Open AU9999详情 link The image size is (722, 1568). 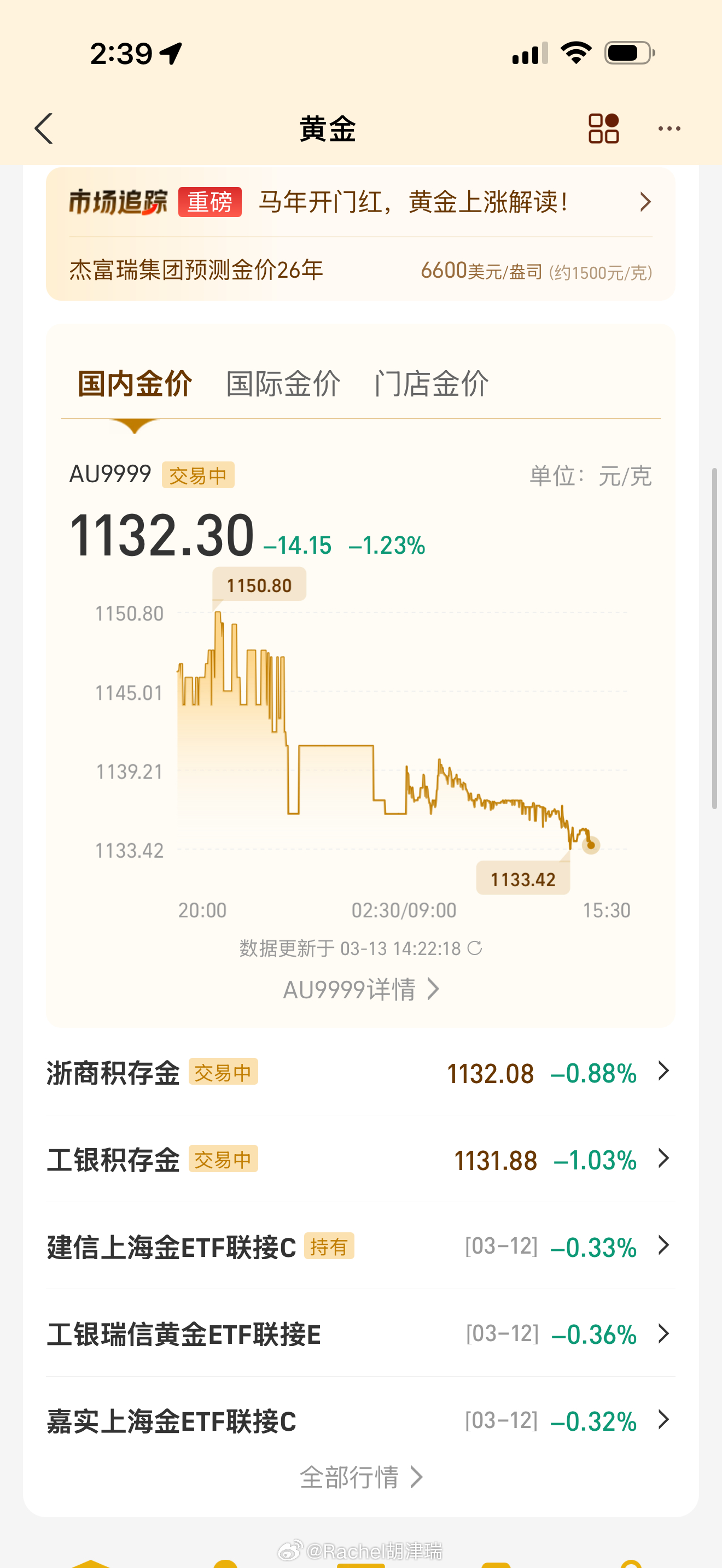(x=360, y=989)
